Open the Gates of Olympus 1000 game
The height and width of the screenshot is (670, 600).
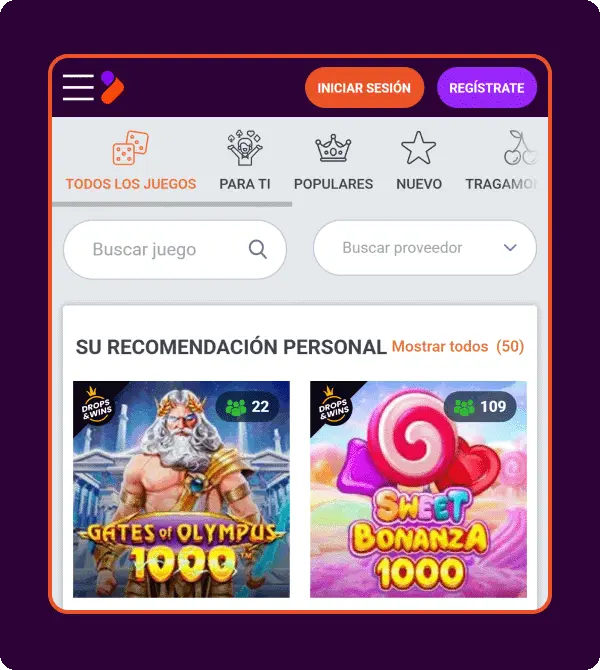[x=182, y=489]
